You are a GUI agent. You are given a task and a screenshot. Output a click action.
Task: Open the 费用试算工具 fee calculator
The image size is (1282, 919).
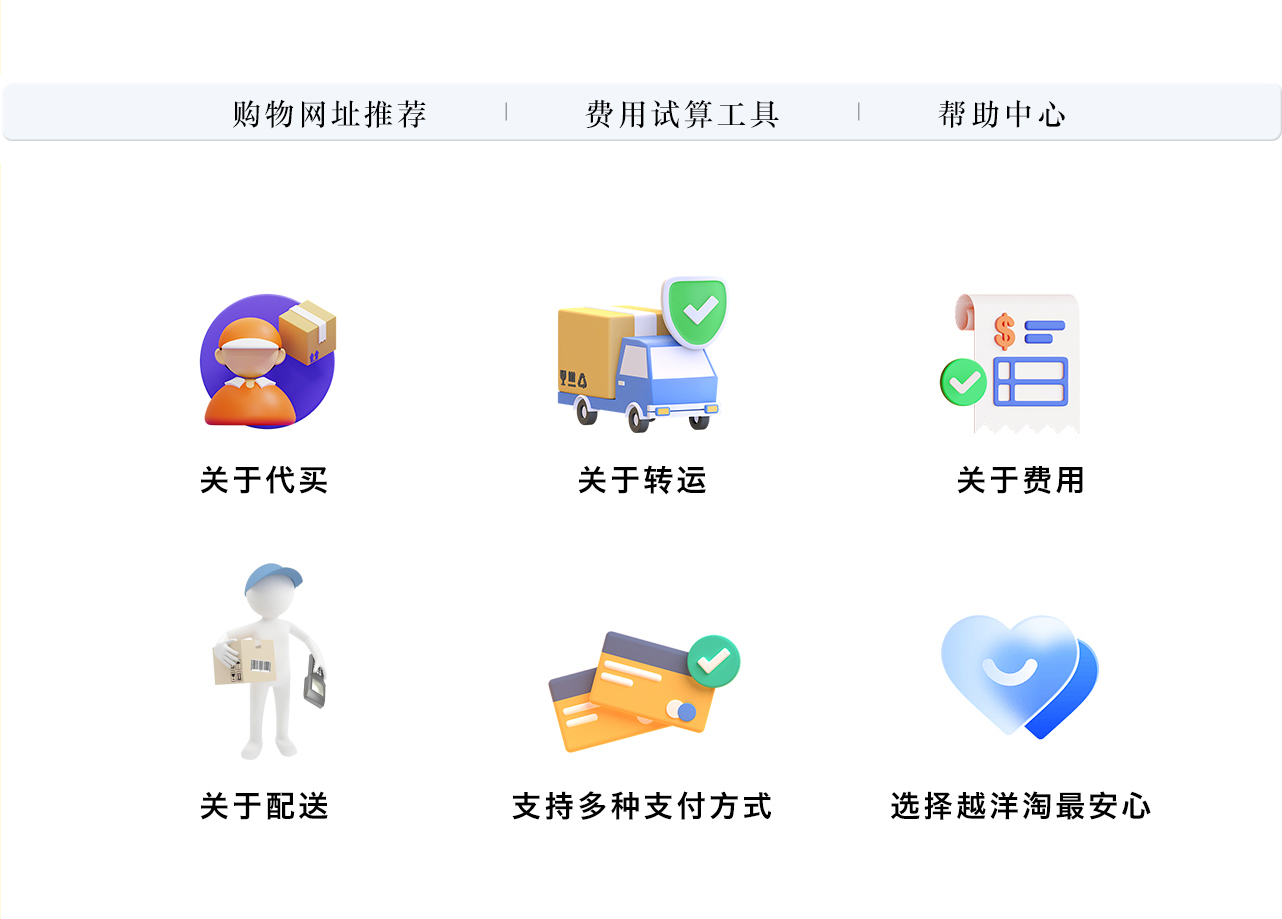(x=682, y=113)
